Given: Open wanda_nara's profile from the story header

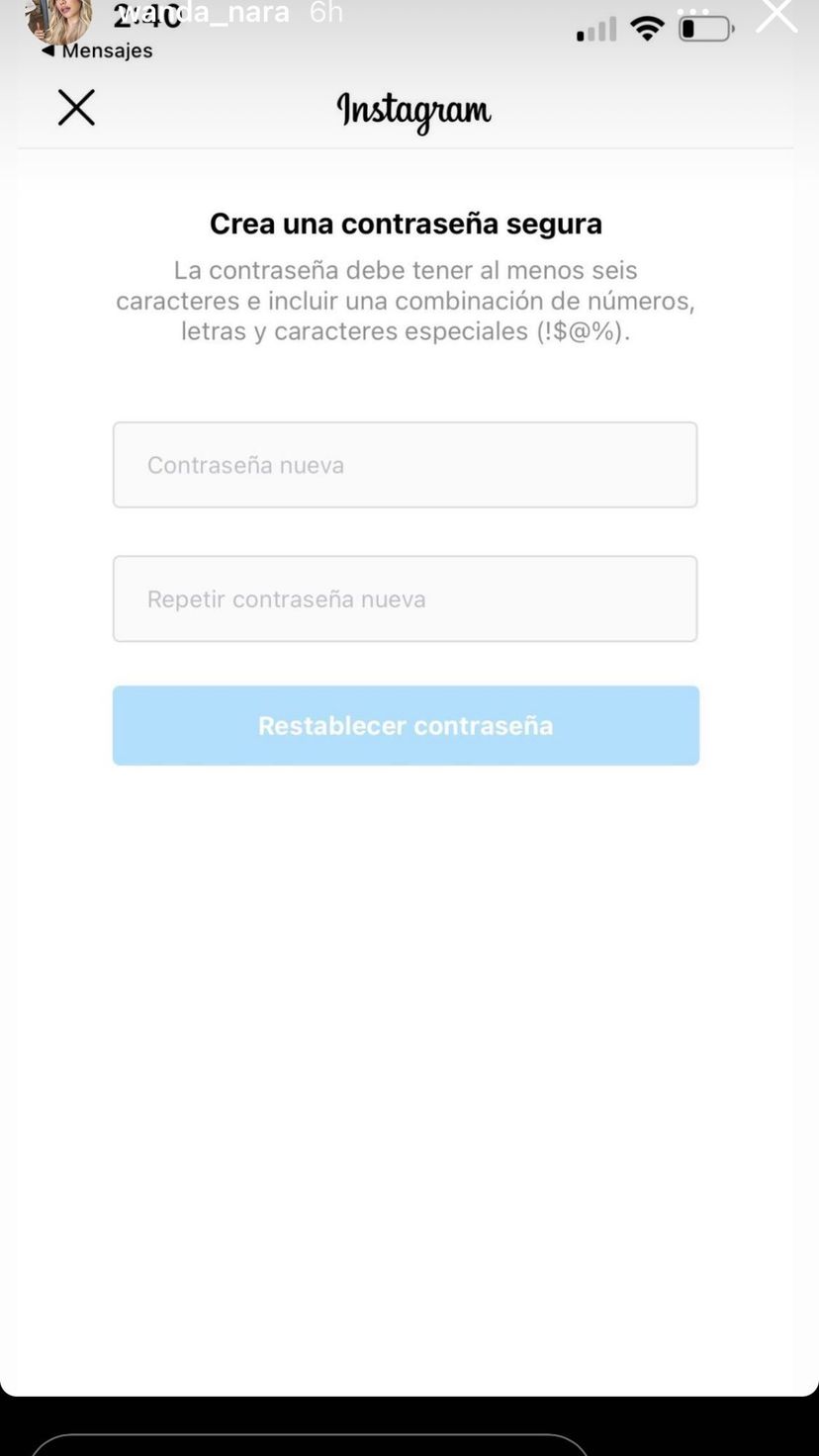Looking at the screenshot, I should (x=203, y=13).
